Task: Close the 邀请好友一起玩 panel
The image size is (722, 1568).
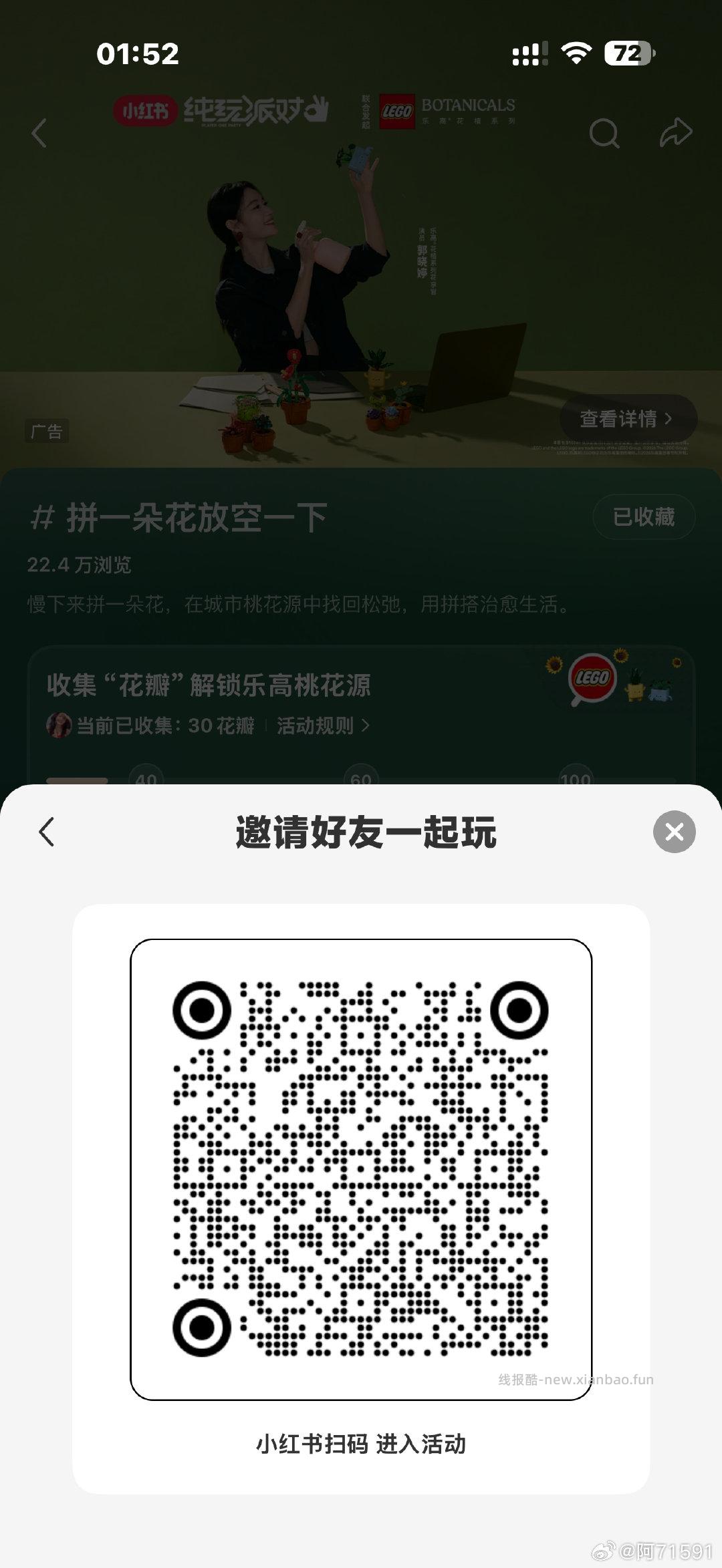Action: 675,832
